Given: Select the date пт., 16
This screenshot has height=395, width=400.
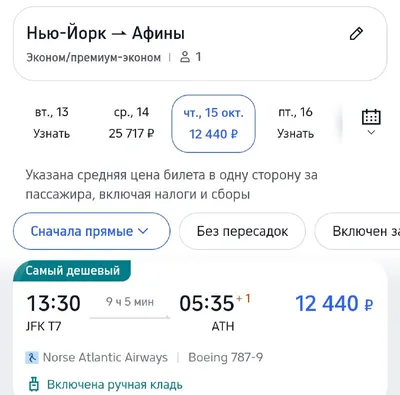Looking at the screenshot, I should [x=295, y=123].
